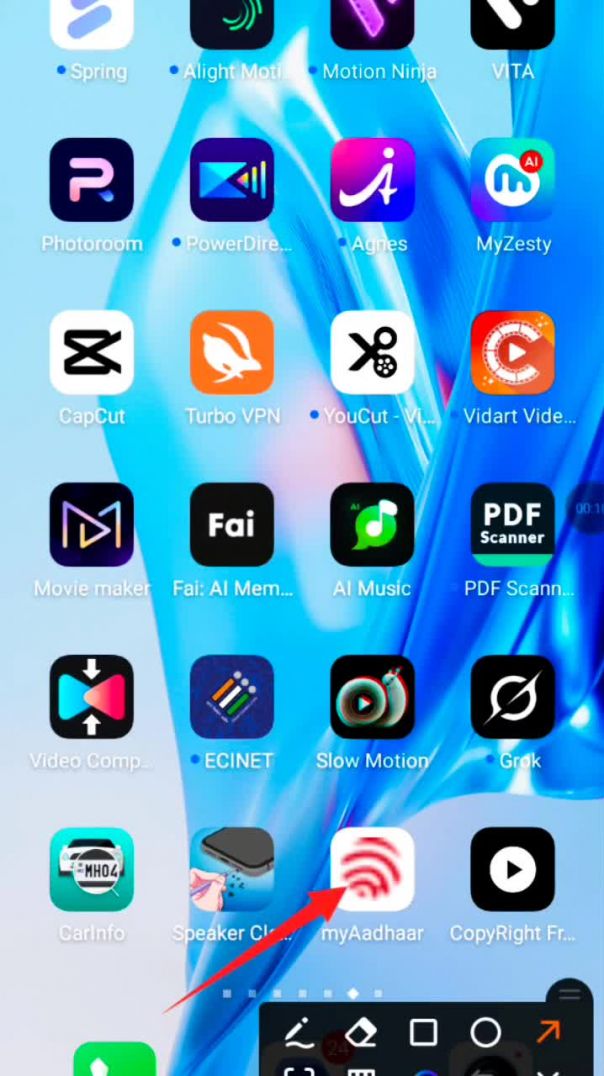Viewport: 604px width, 1076px height.
Task: Launch the Movie maker app
Action: pos(92,525)
